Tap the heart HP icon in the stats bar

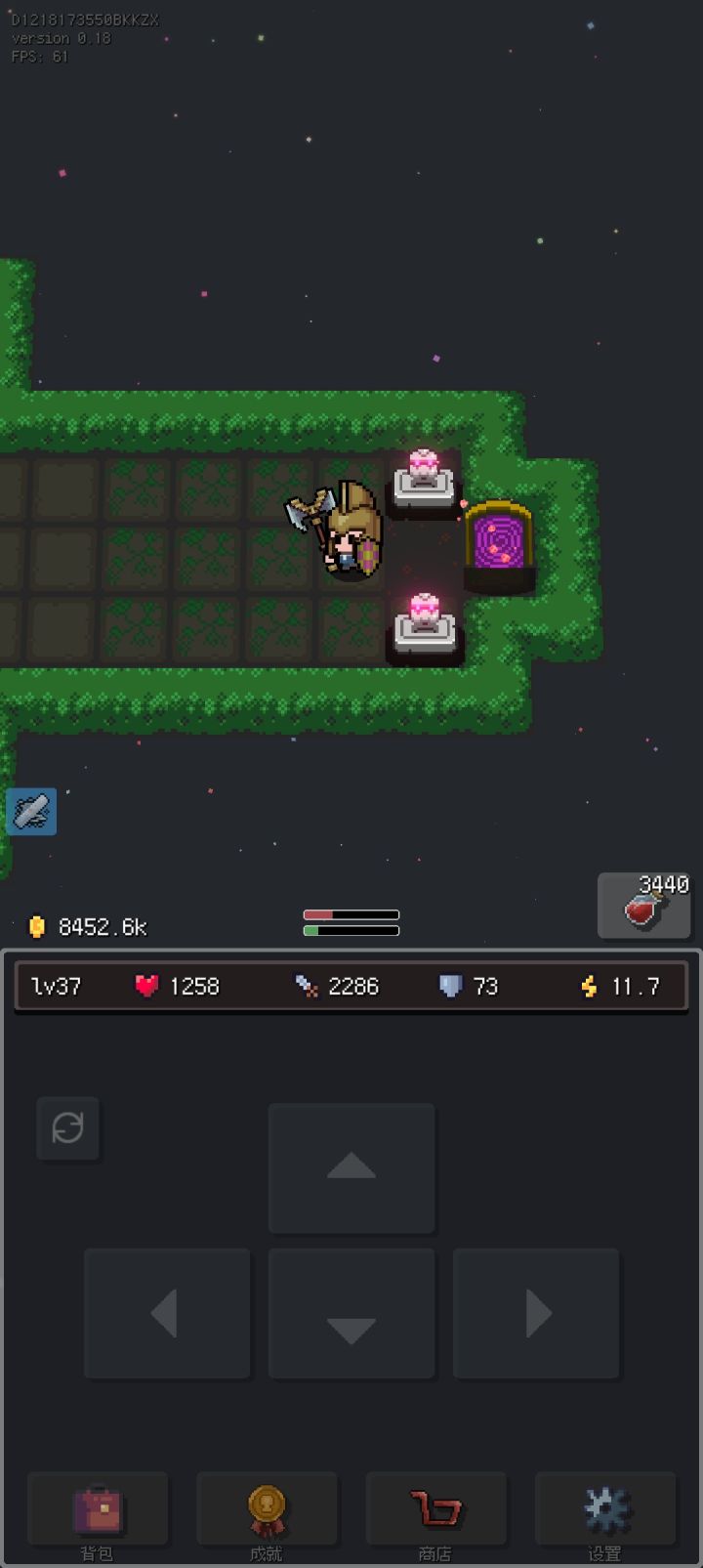(146, 986)
